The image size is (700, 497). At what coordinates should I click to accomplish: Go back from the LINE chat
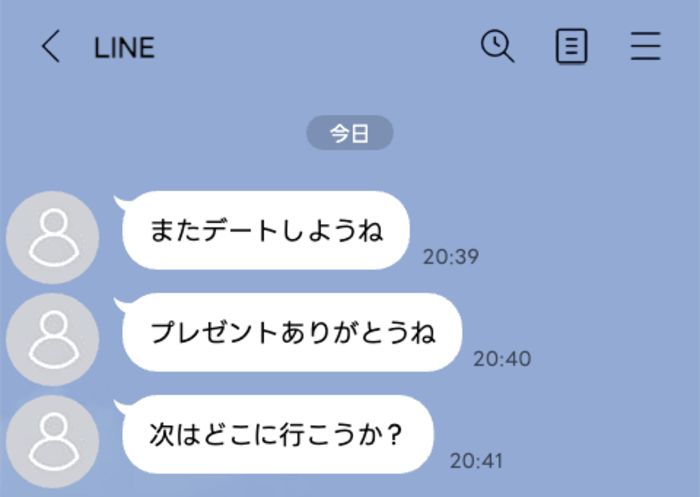point(51,47)
